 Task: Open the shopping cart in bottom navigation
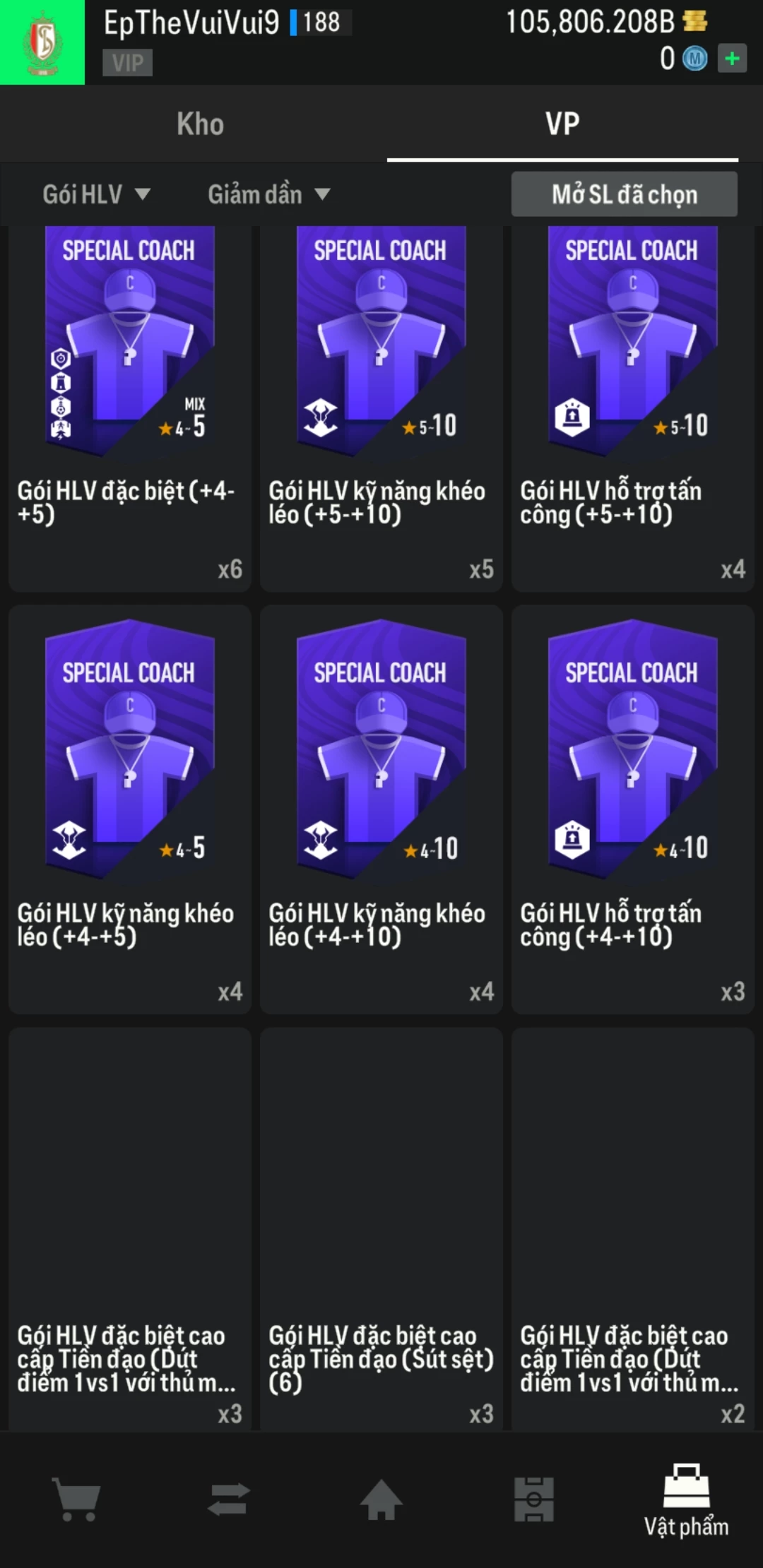pos(76,1499)
